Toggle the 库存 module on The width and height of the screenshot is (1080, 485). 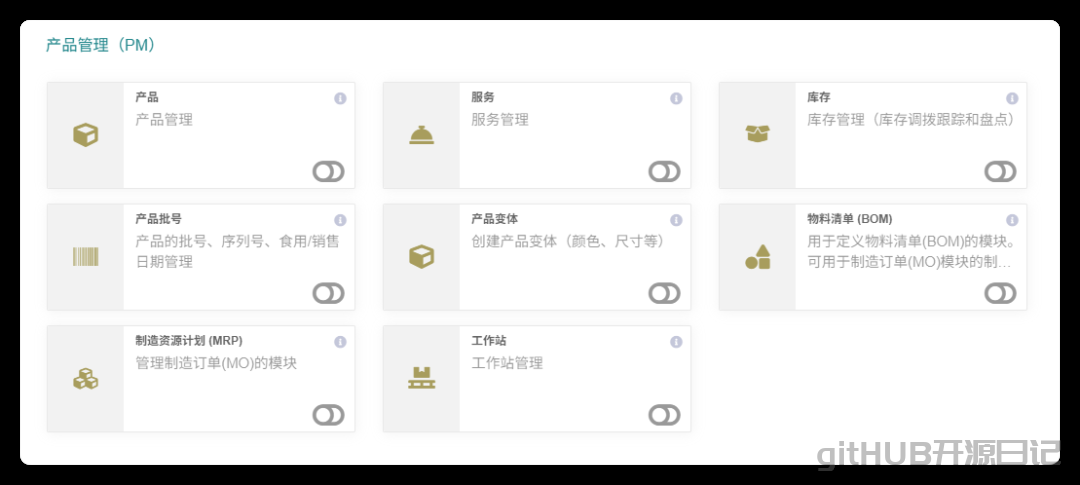[1000, 172]
